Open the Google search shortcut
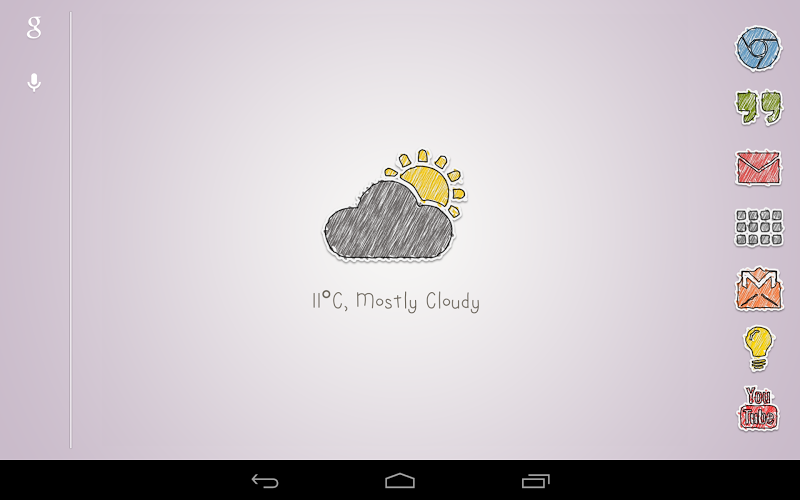800x500 pixels. tap(34, 28)
